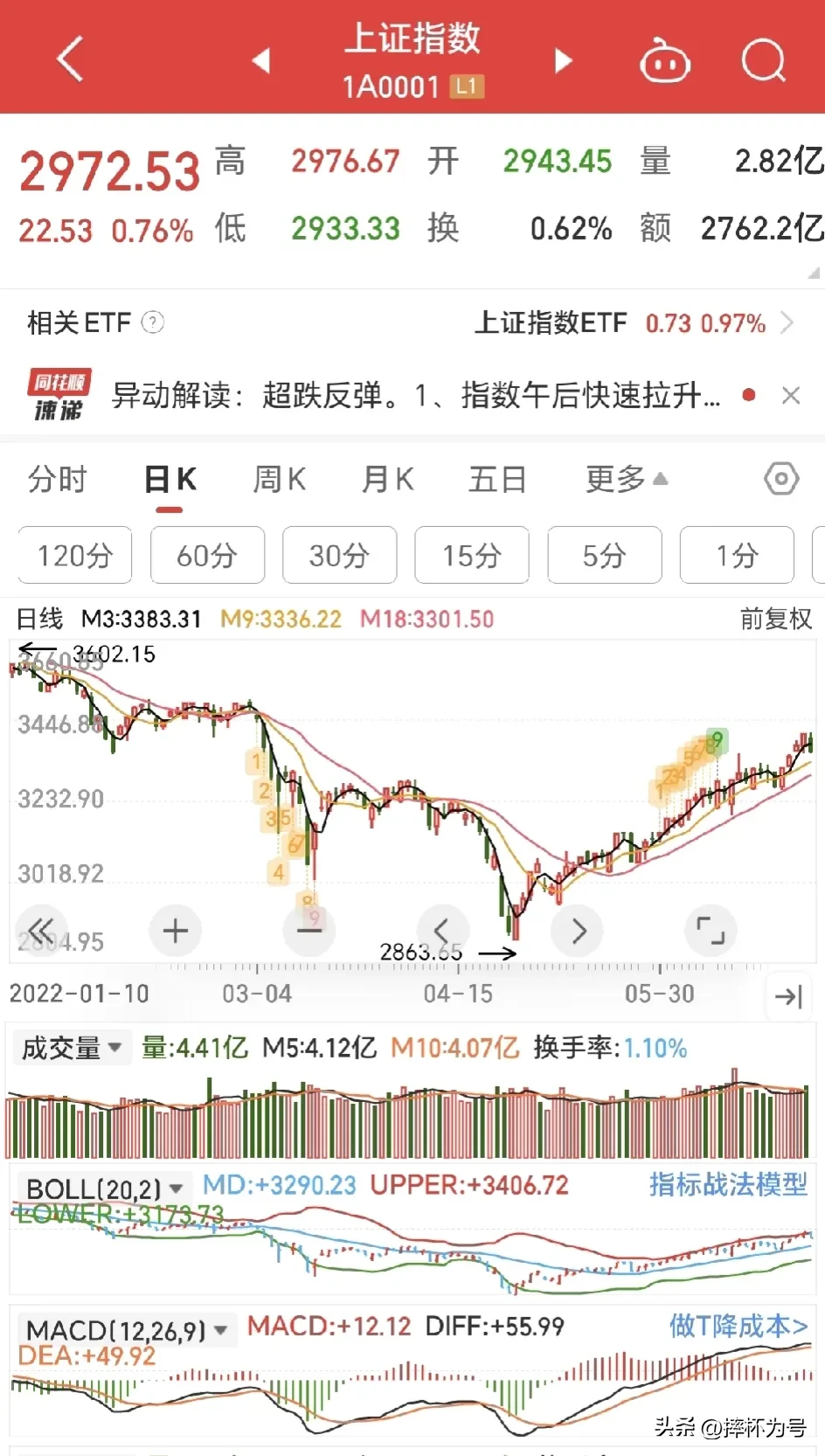Screen dimensions: 825x1456
Task: Switch to the 分时 chart tab
Action: 58,479
